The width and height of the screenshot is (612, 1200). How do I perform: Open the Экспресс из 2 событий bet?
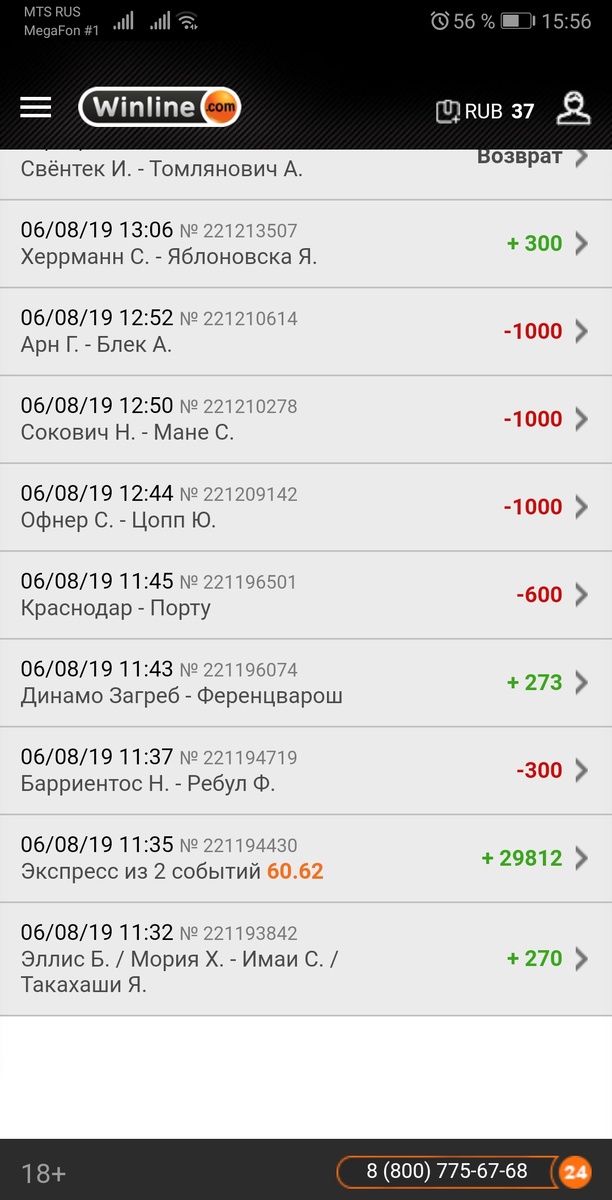click(305, 859)
